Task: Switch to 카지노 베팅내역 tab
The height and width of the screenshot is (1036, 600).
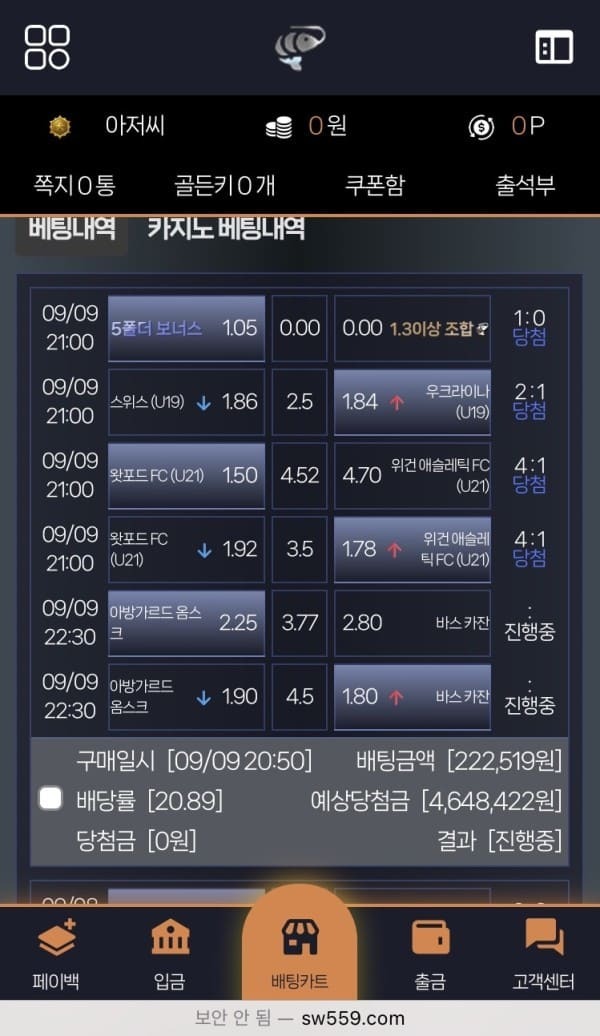Action: [226, 229]
